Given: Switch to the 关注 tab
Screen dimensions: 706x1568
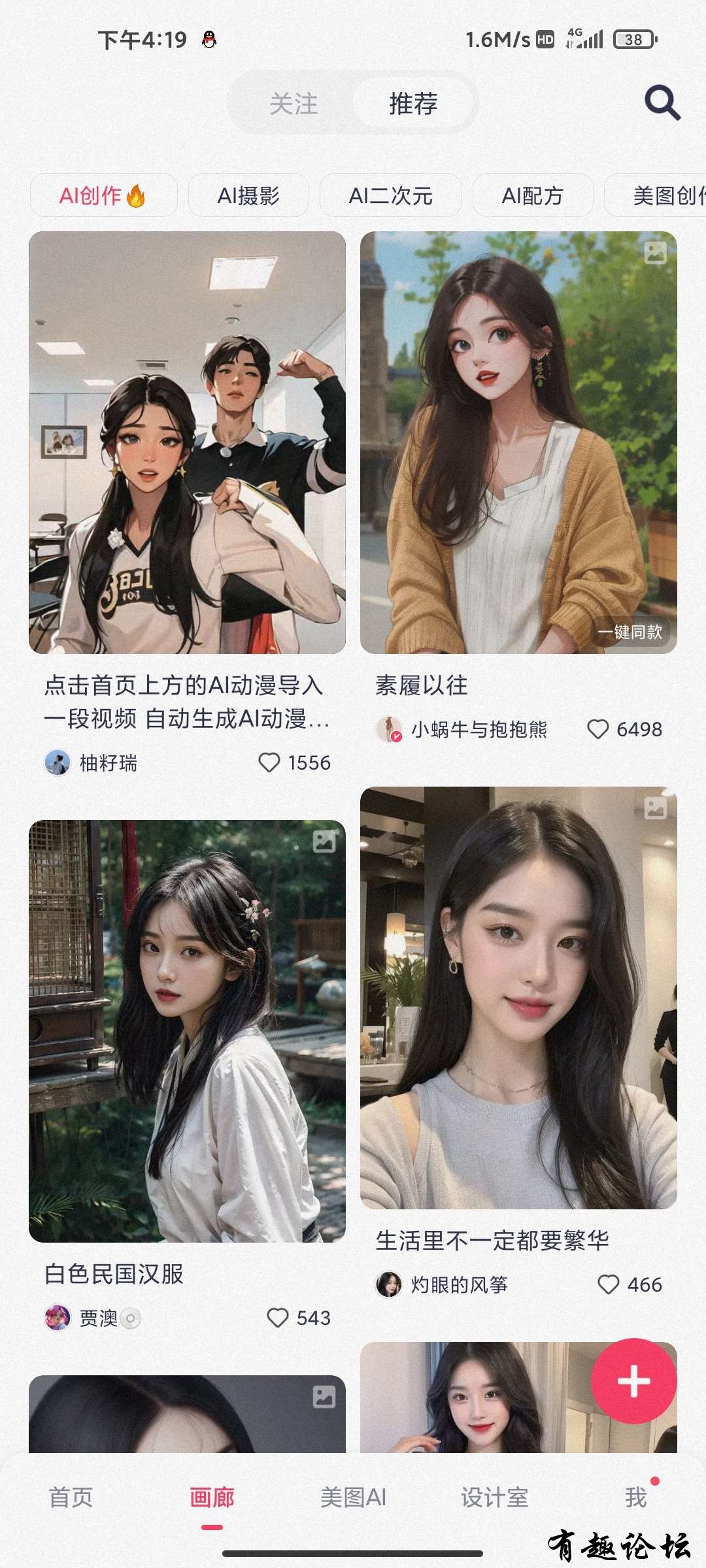Looking at the screenshot, I should click(x=294, y=104).
